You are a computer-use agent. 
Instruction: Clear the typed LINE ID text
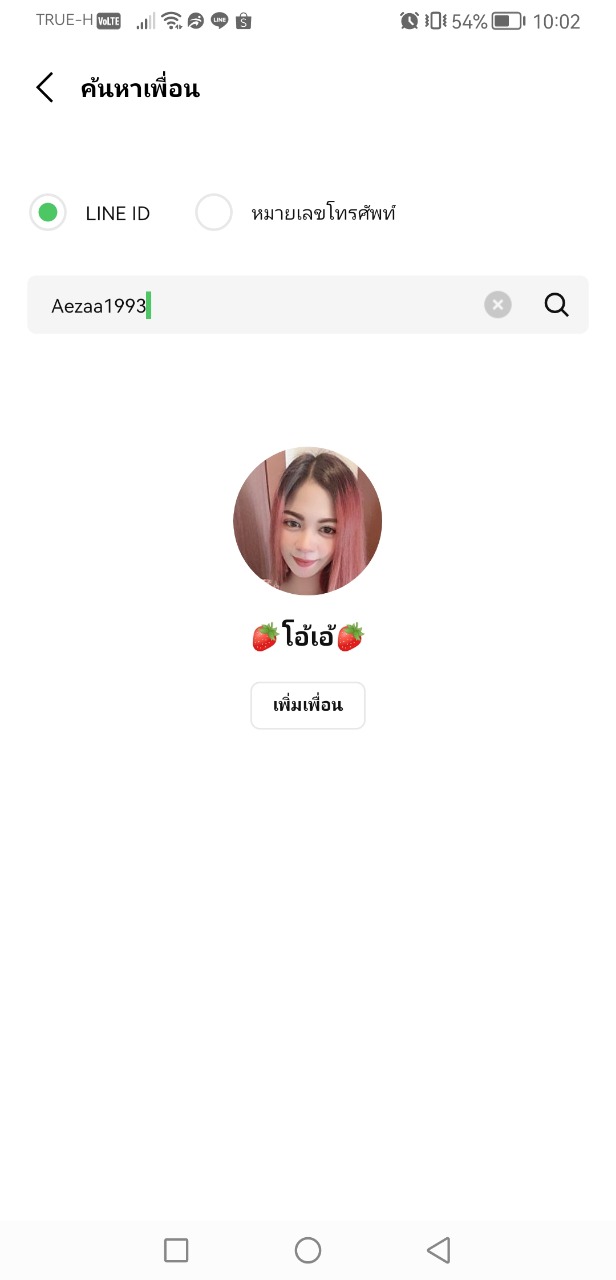point(498,305)
